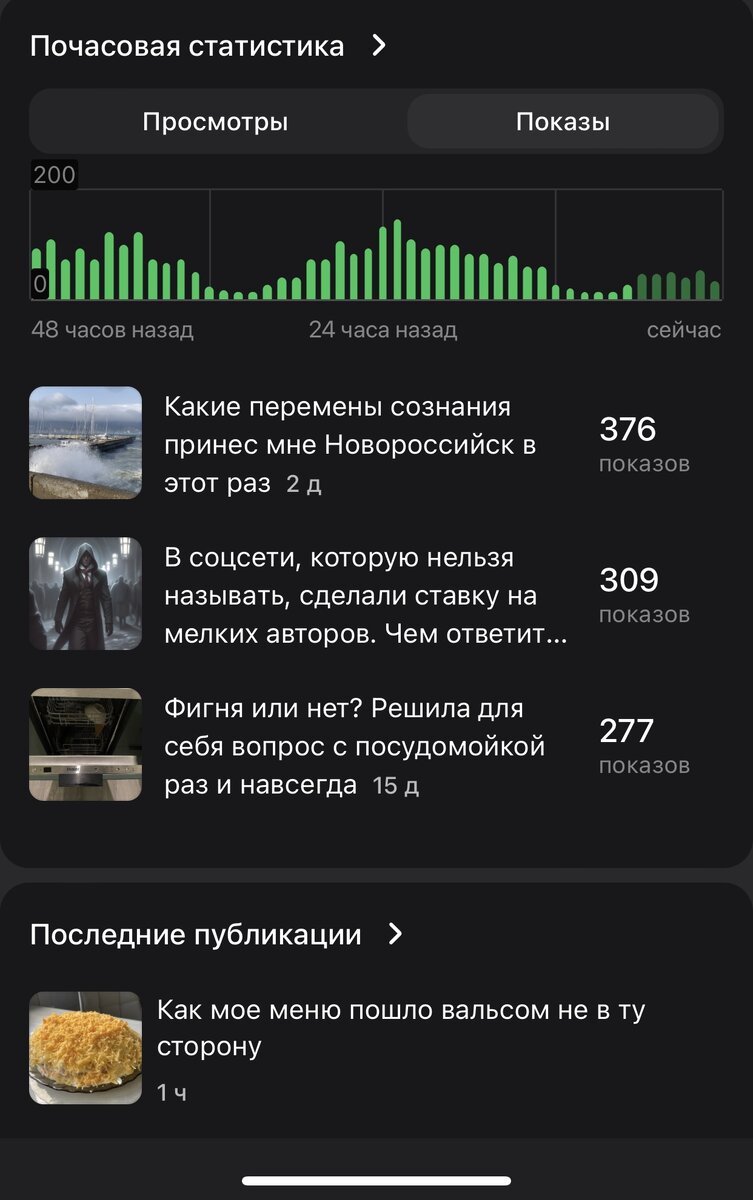Switch to the Просмотры tab
Screen dimensions: 753x1200
(x=217, y=120)
